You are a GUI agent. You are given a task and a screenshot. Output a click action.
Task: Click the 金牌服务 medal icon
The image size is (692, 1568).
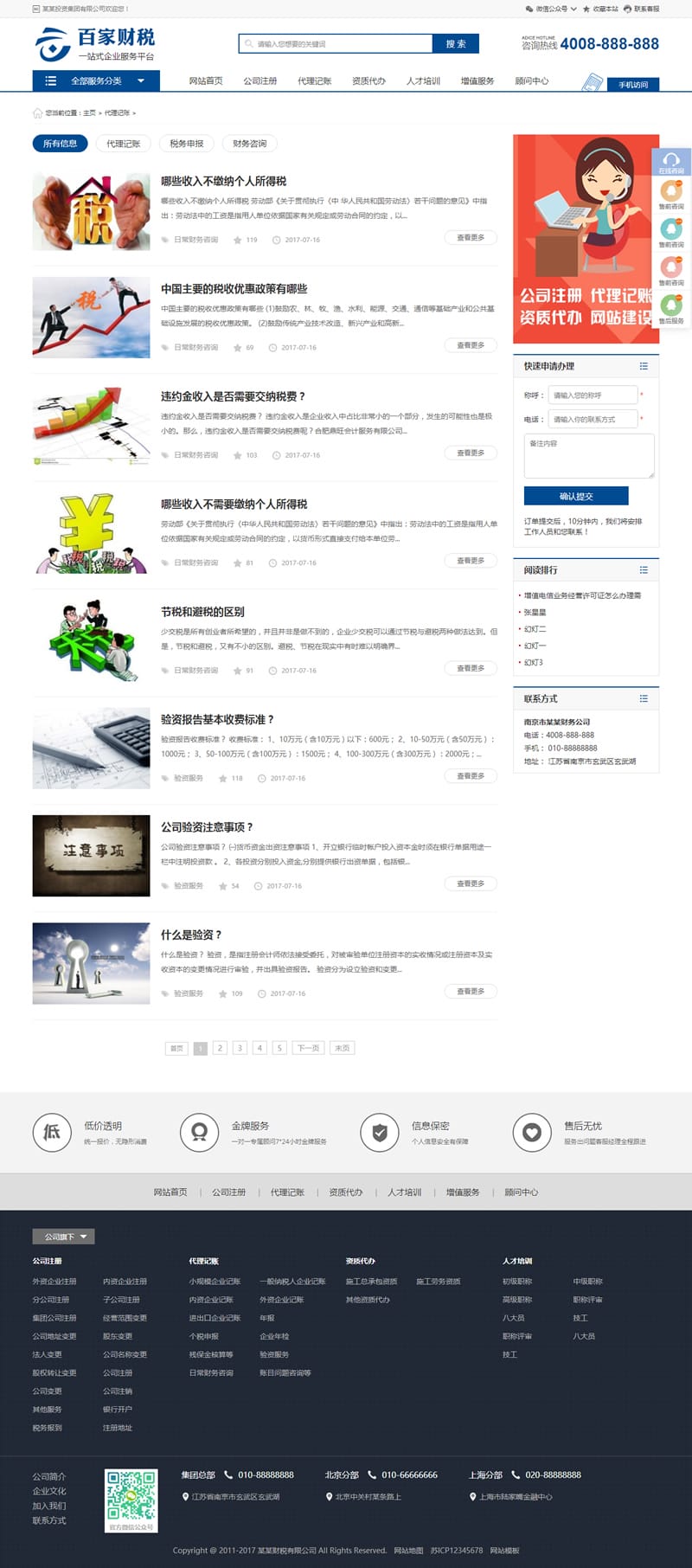(x=199, y=1132)
